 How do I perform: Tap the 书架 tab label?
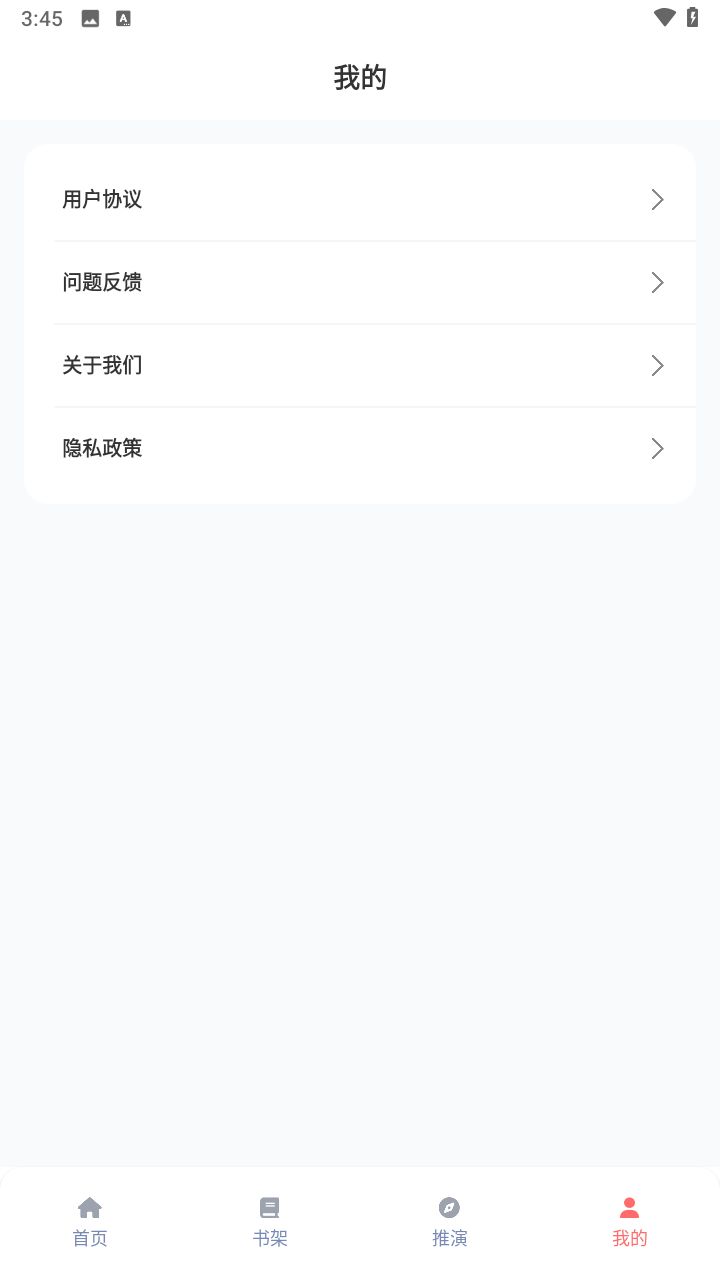tap(269, 1238)
